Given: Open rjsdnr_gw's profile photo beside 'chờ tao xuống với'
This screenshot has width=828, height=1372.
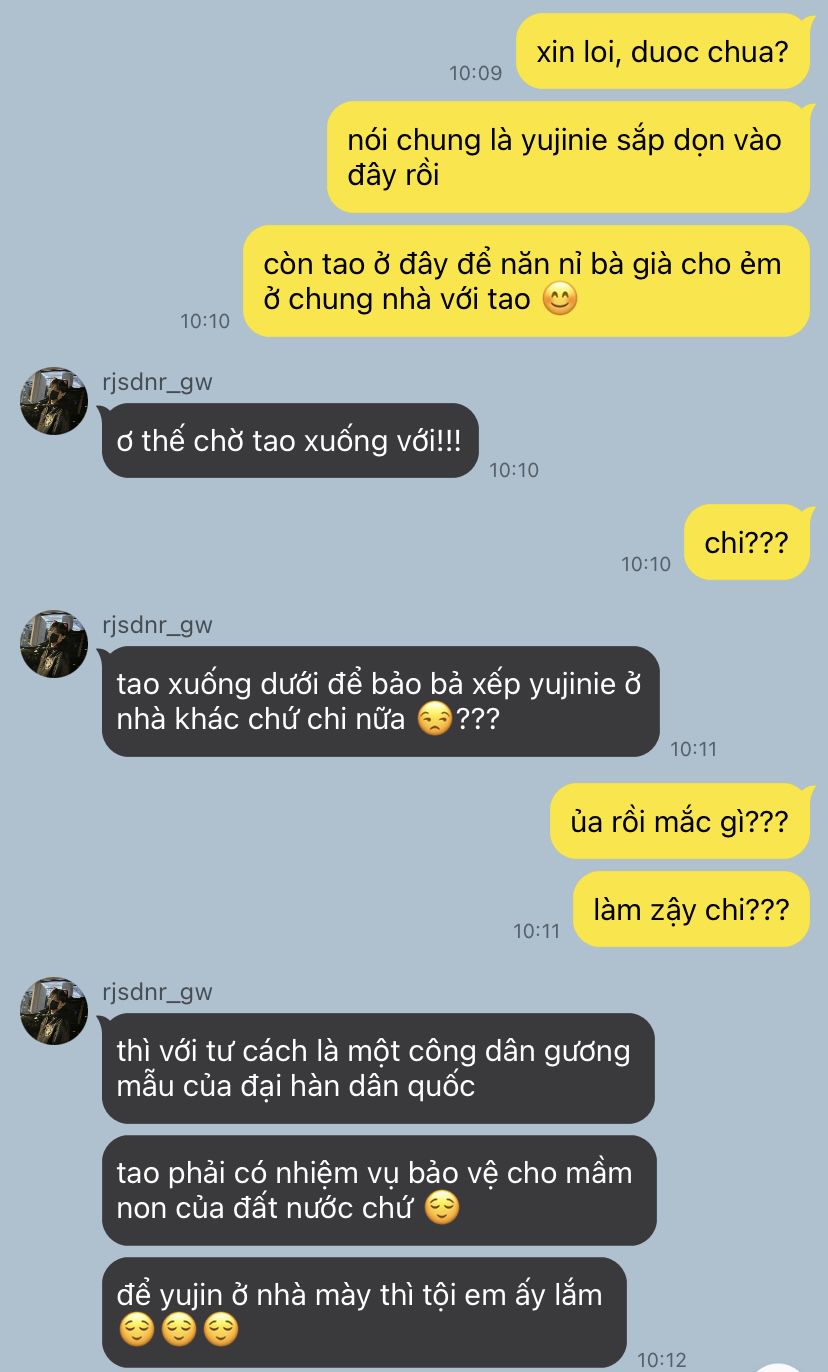Looking at the screenshot, I should [x=54, y=401].
